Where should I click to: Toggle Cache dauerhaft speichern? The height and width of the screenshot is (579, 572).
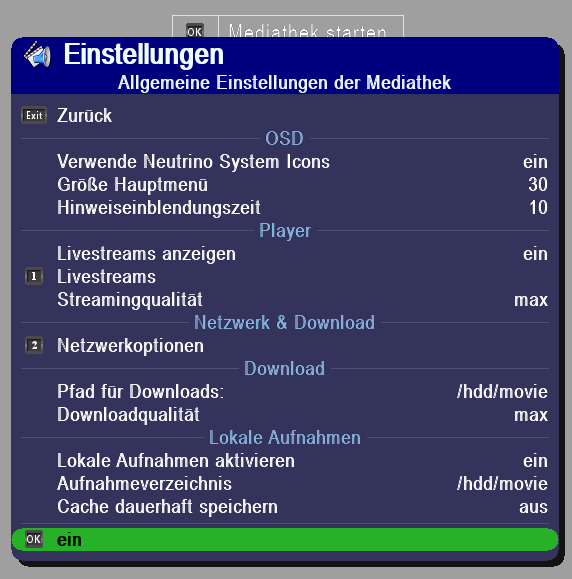[x=285, y=507]
